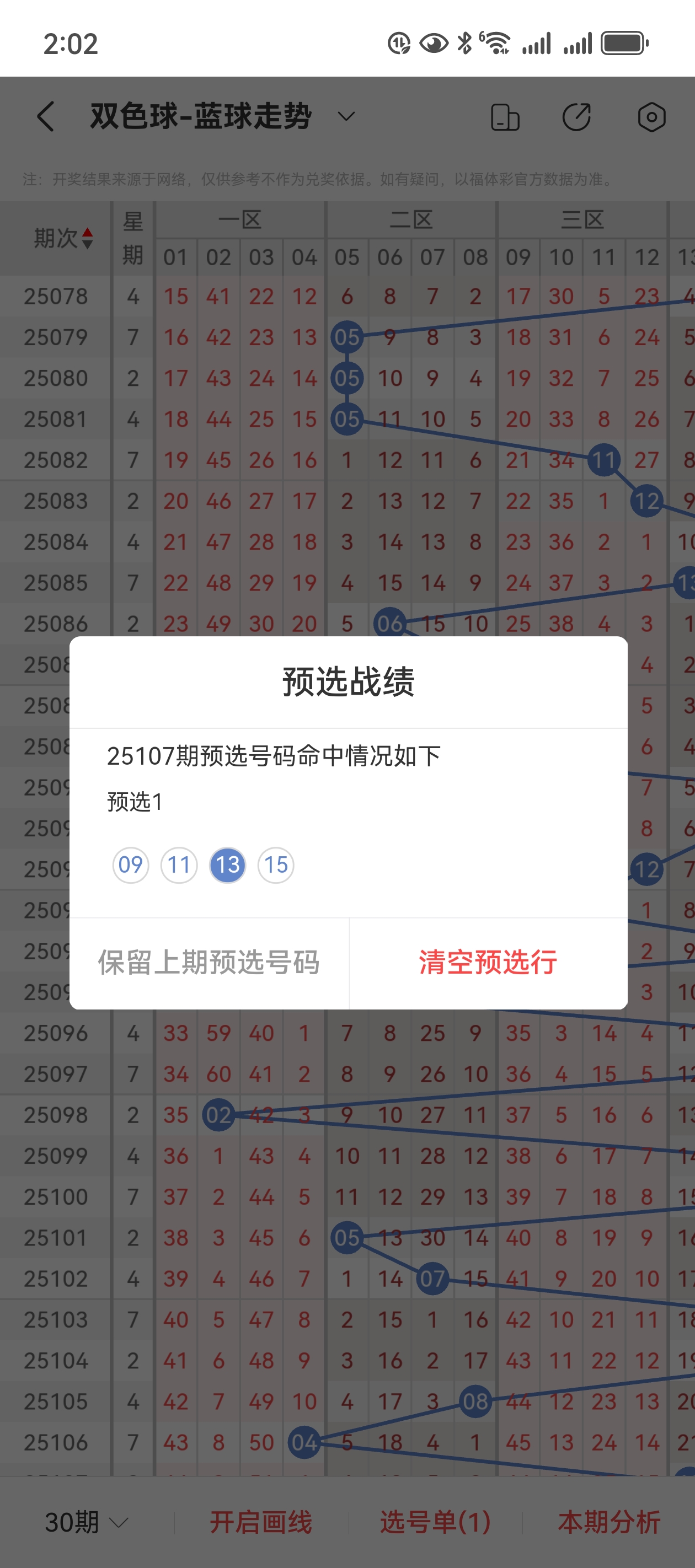Select number 09 in the preselect dialog
This screenshot has height=1568, width=695.
click(x=130, y=864)
